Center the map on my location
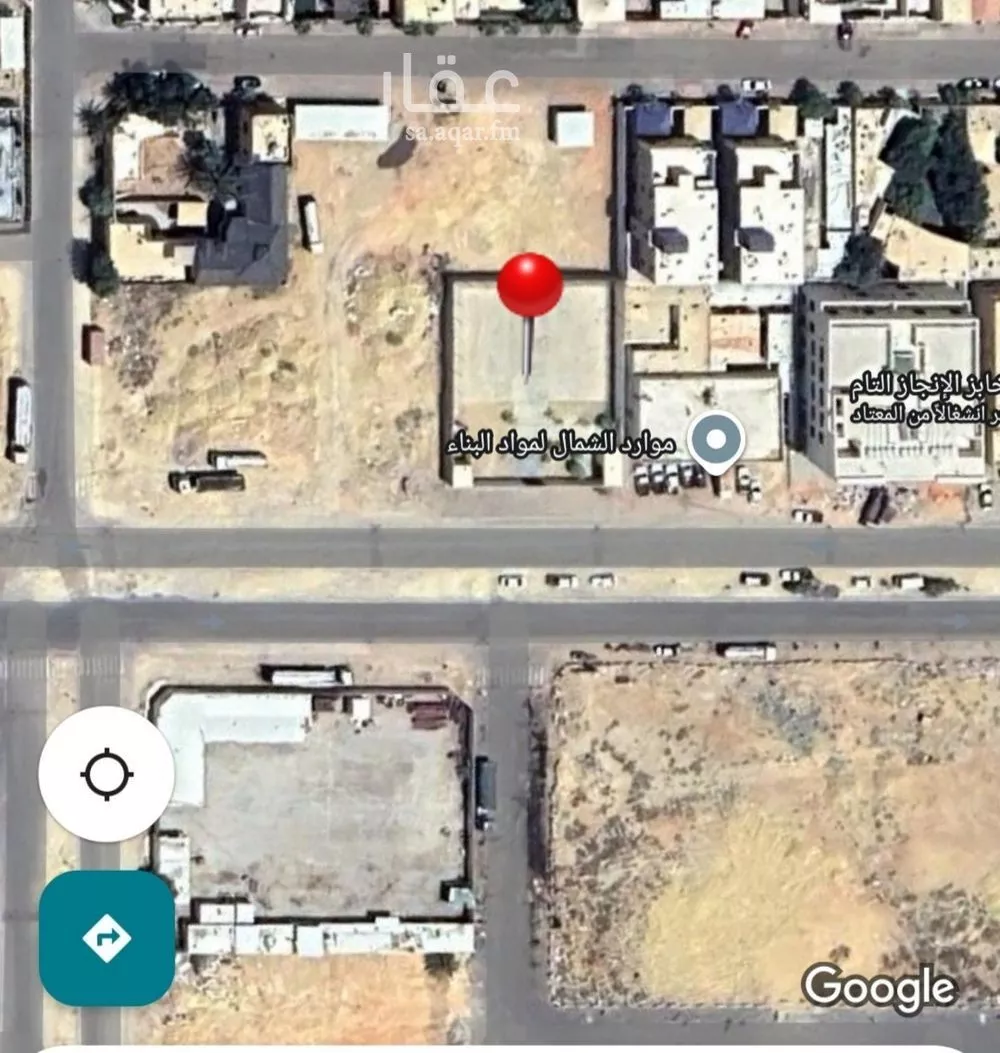Viewport: 1000px width, 1053px height. coord(106,774)
